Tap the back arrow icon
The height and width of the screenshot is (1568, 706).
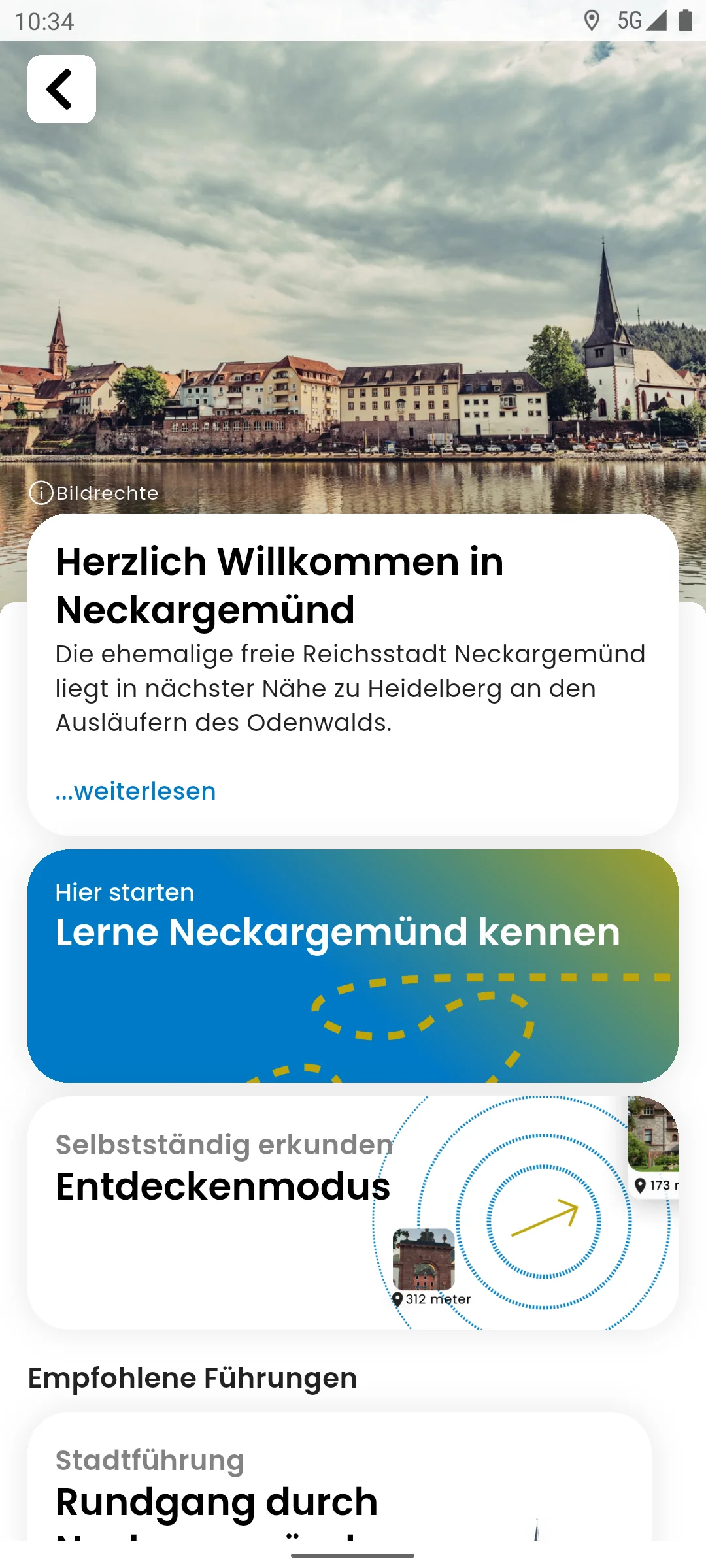click(61, 88)
